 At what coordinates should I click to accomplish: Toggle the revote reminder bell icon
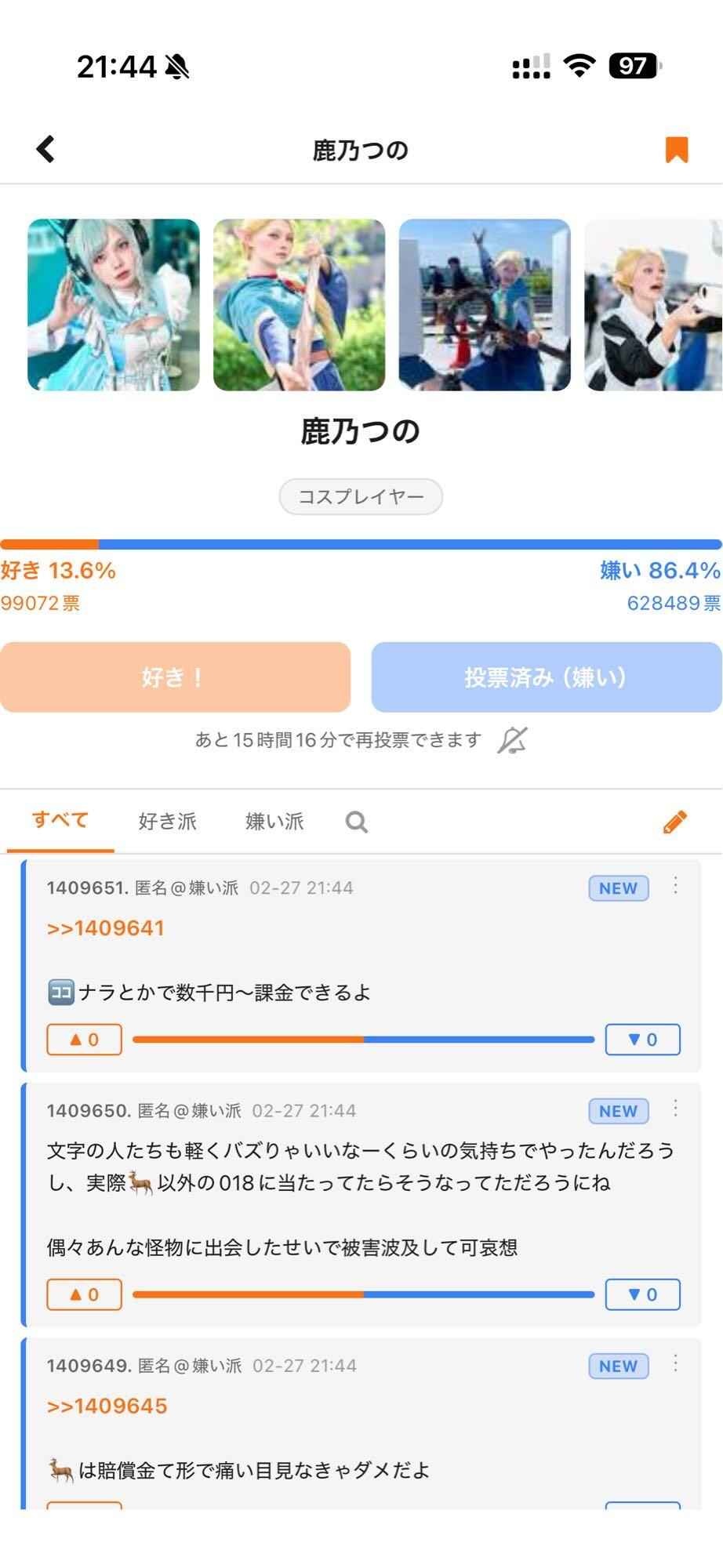pyautogui.click(x=512, y=740)
